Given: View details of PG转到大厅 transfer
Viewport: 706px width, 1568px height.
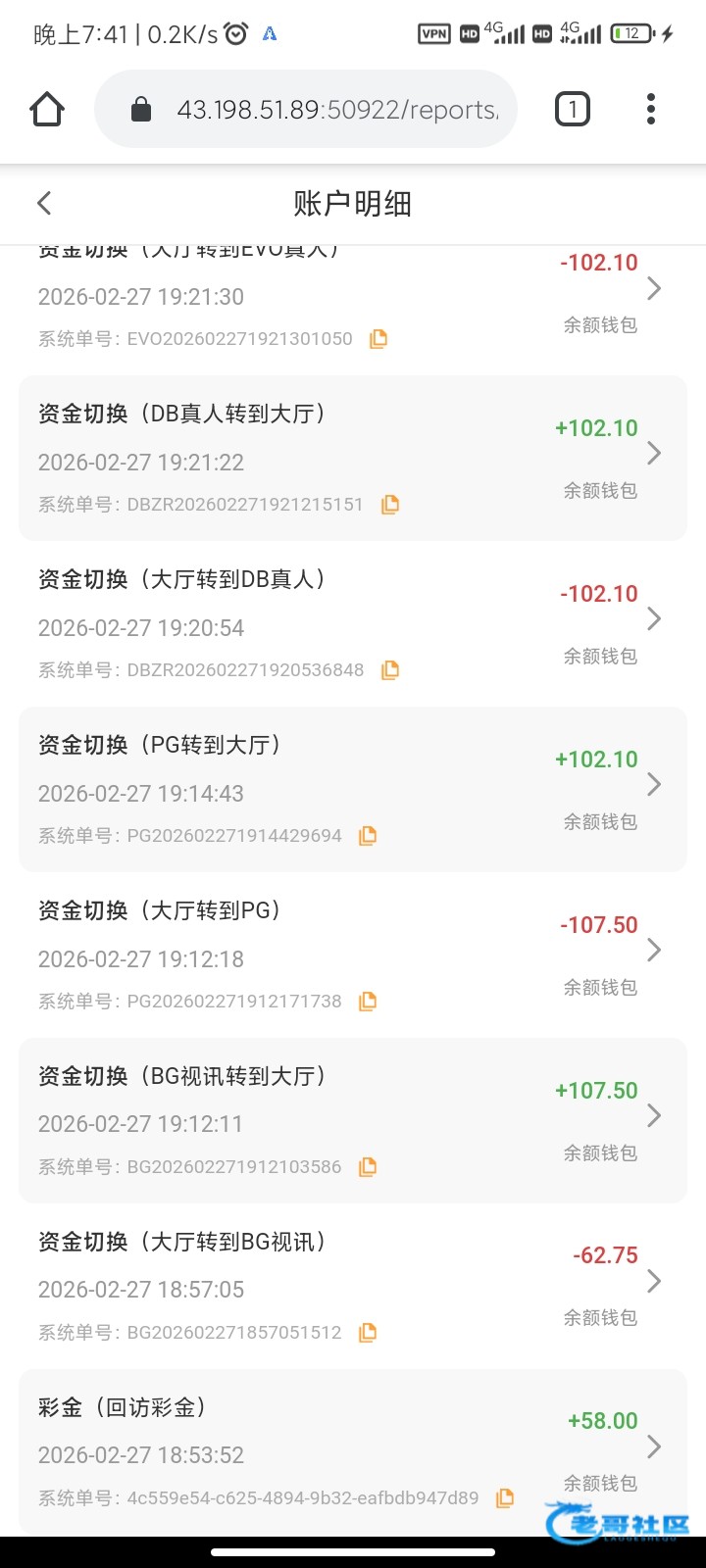Looking at the screenshot, I should [353, 788].
